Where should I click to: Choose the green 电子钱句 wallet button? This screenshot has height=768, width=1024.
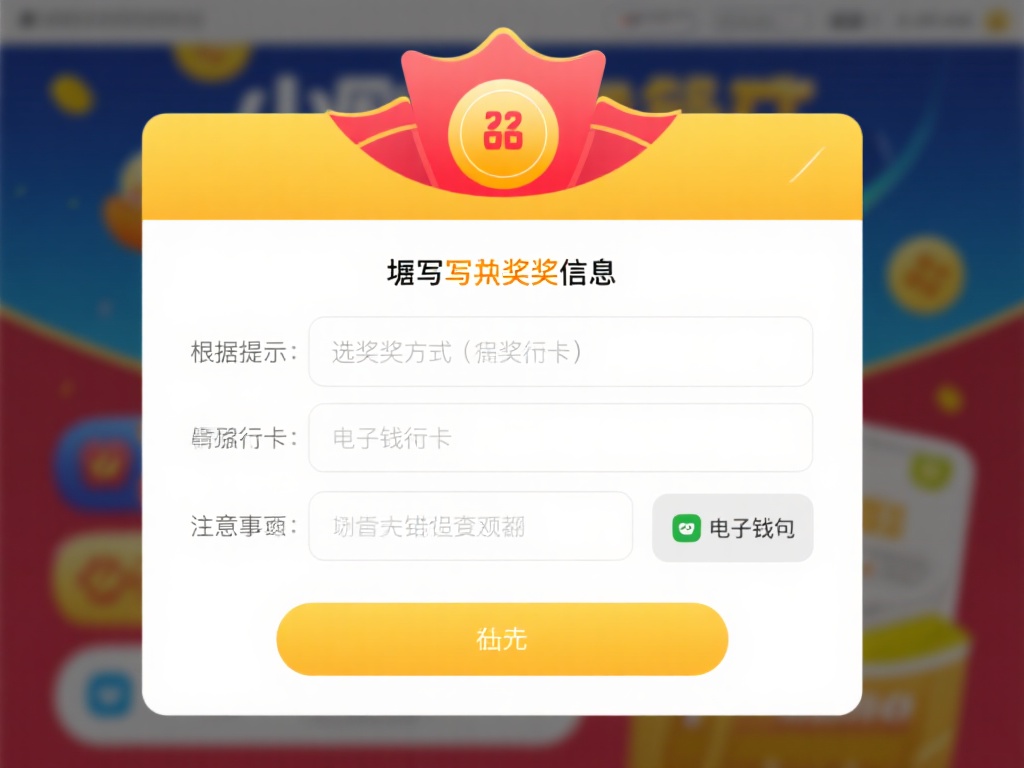coord(732,528)
